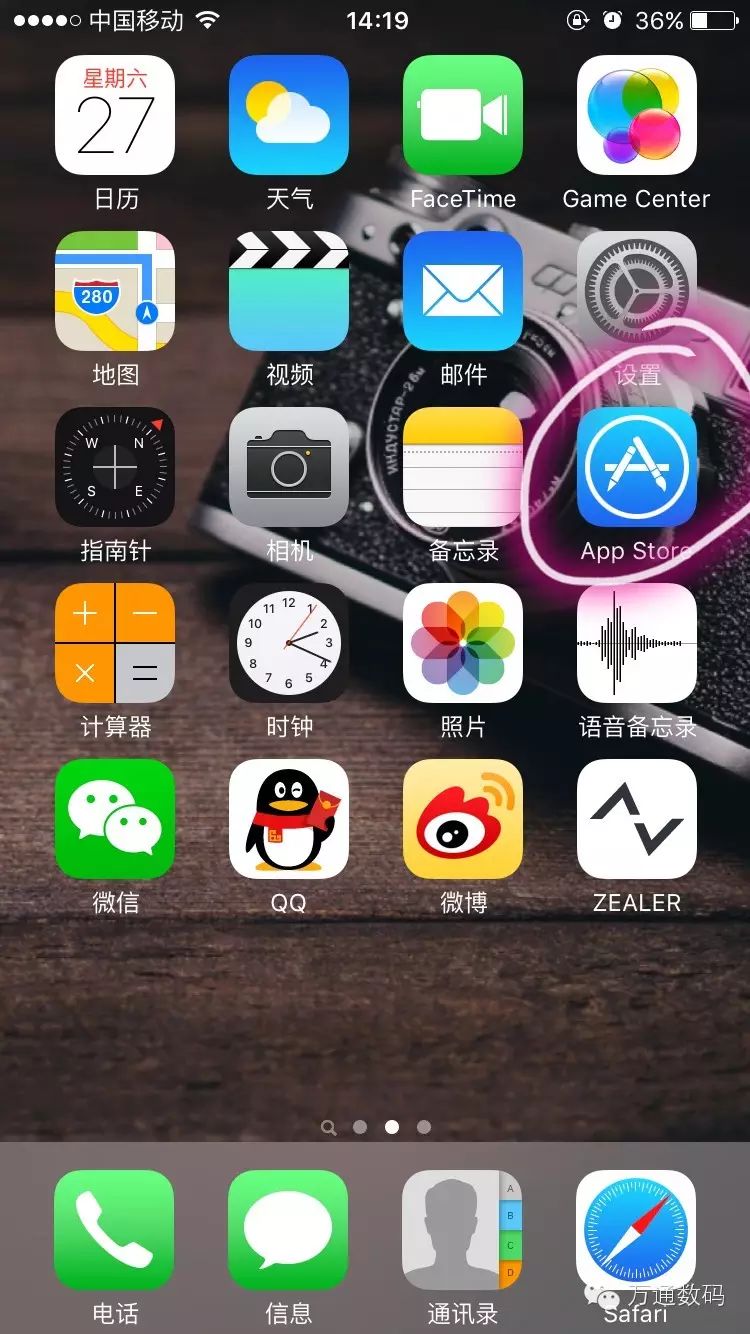Launch the 相机 camera app
Viewport: 750px width, 1334px height.
289,467
